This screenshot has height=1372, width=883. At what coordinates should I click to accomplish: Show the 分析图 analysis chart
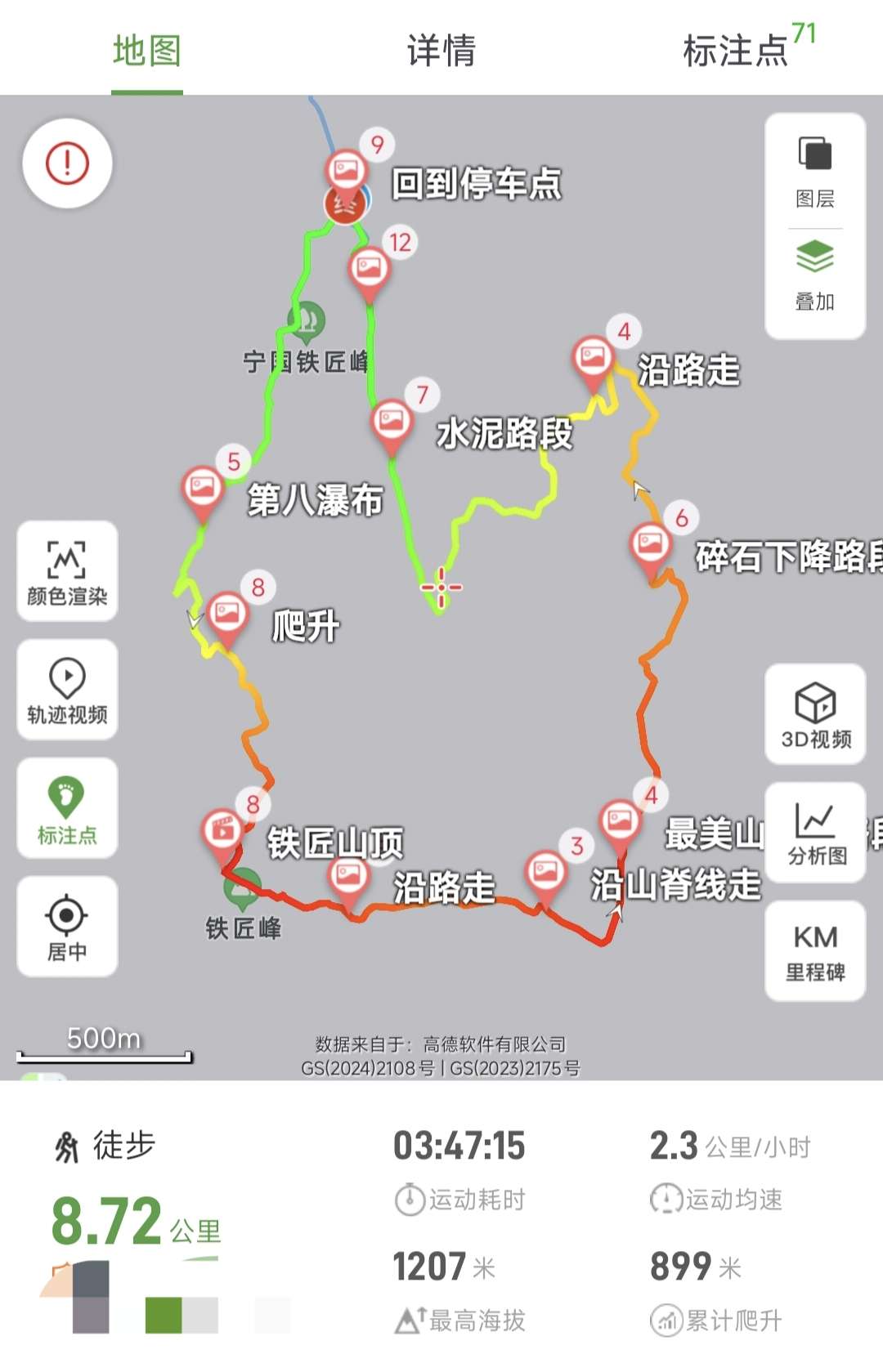[x=815, y=833]
